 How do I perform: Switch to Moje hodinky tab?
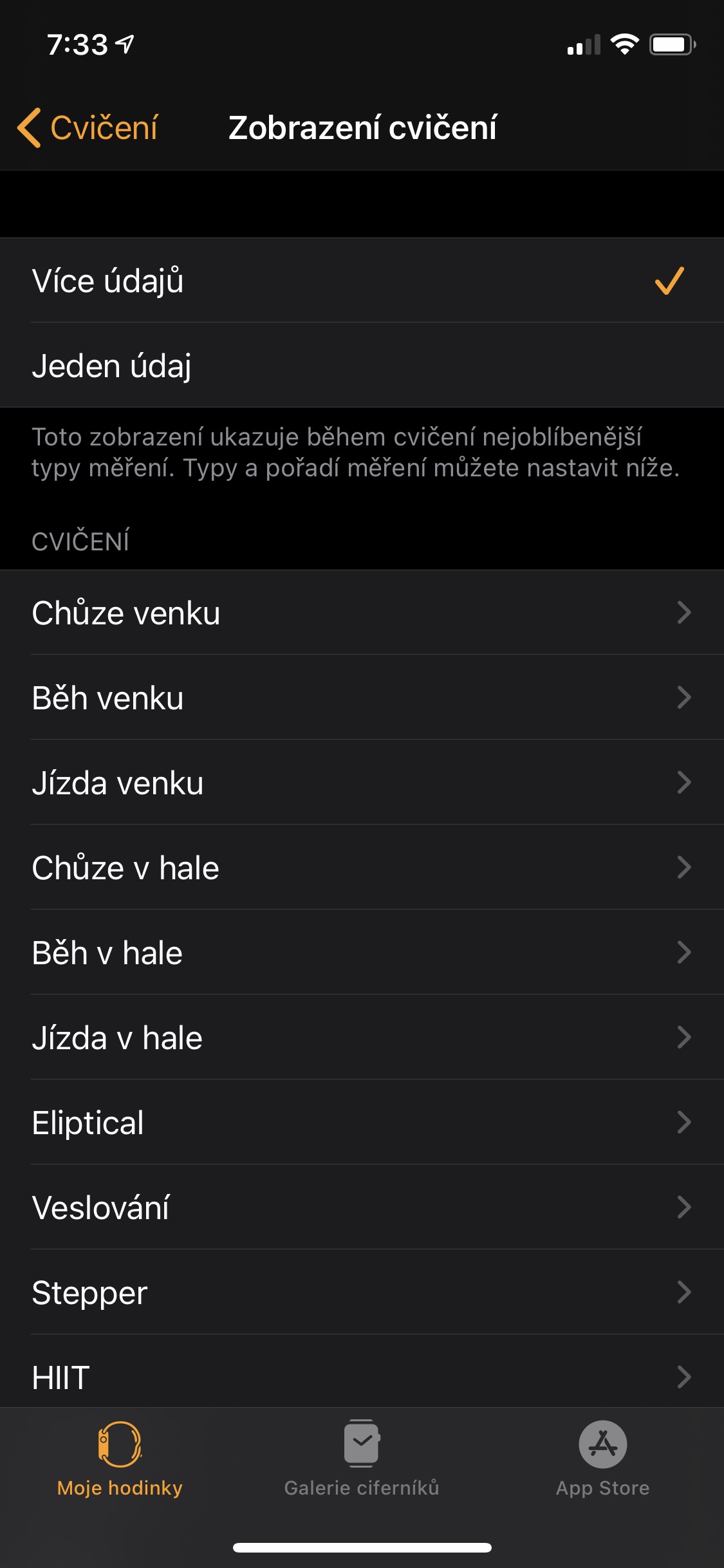(x=120, y=1459)
